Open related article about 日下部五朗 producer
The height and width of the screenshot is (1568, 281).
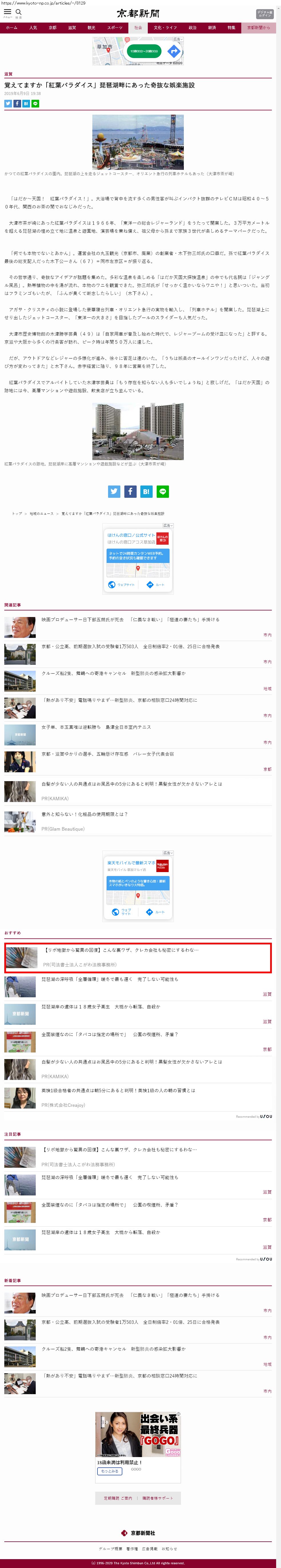[130, 620]
